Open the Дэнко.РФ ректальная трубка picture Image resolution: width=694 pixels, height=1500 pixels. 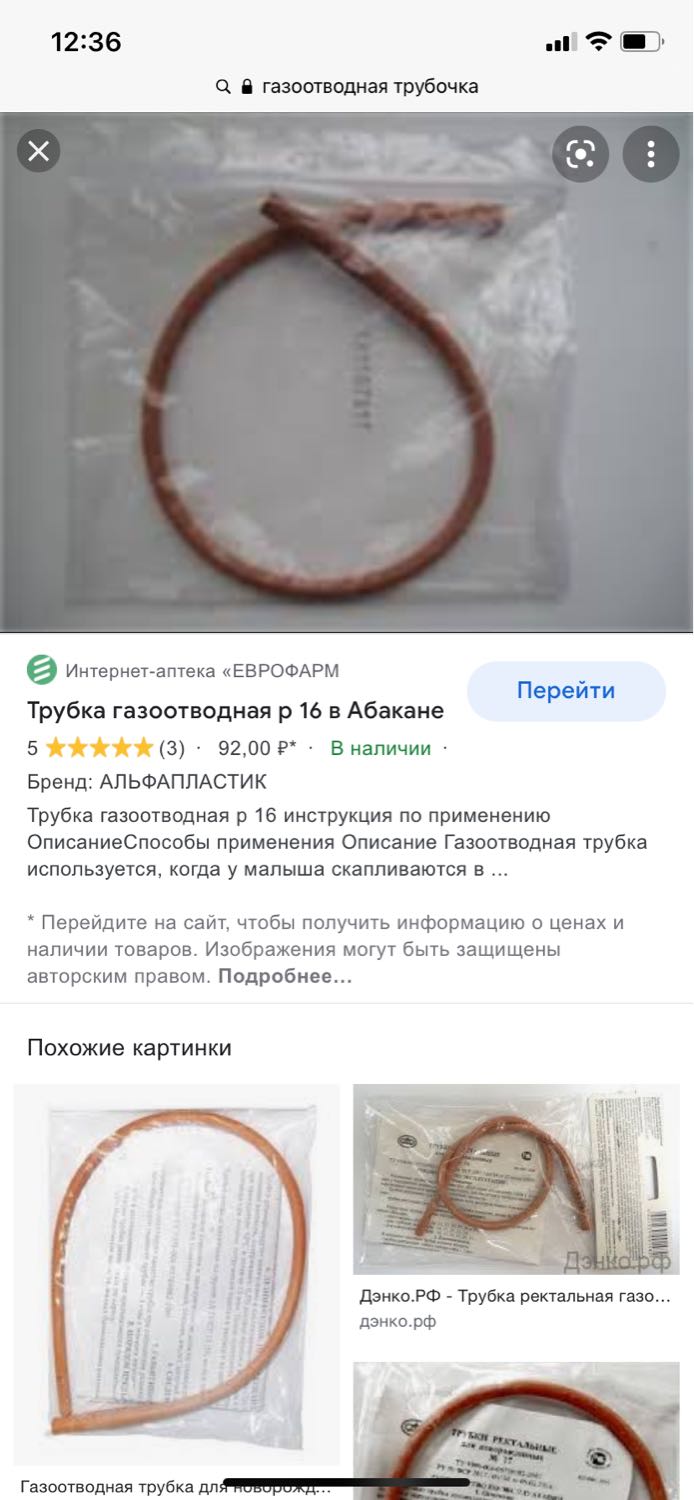tap(516, 1180)
